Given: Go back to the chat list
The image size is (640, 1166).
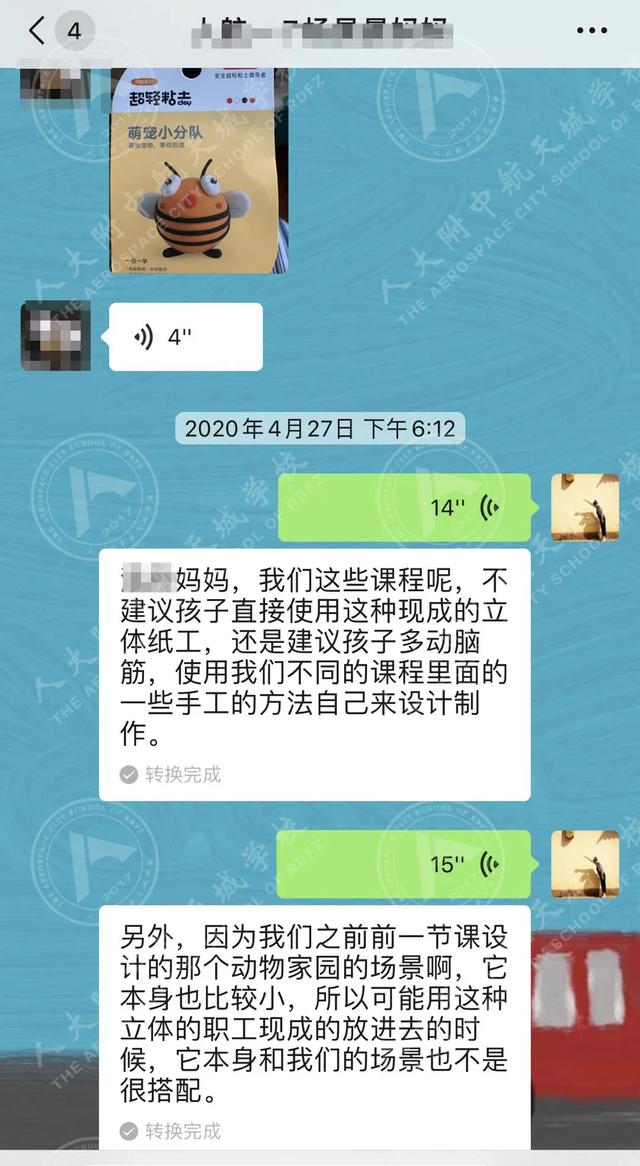Looking at the screenshot, I should point(38,32).
